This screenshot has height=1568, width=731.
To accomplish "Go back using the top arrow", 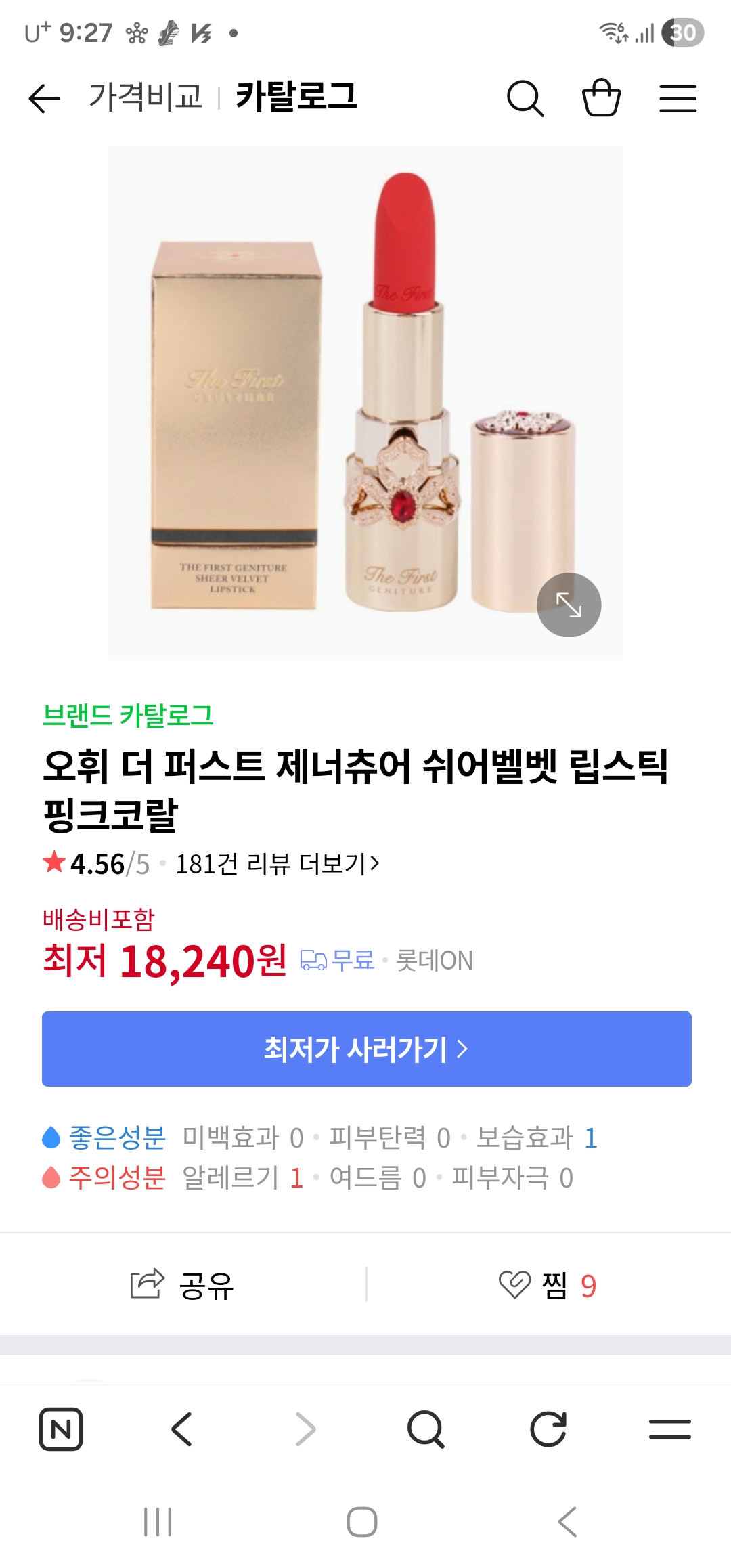I will pyautogui.click(x=45, y=99).
